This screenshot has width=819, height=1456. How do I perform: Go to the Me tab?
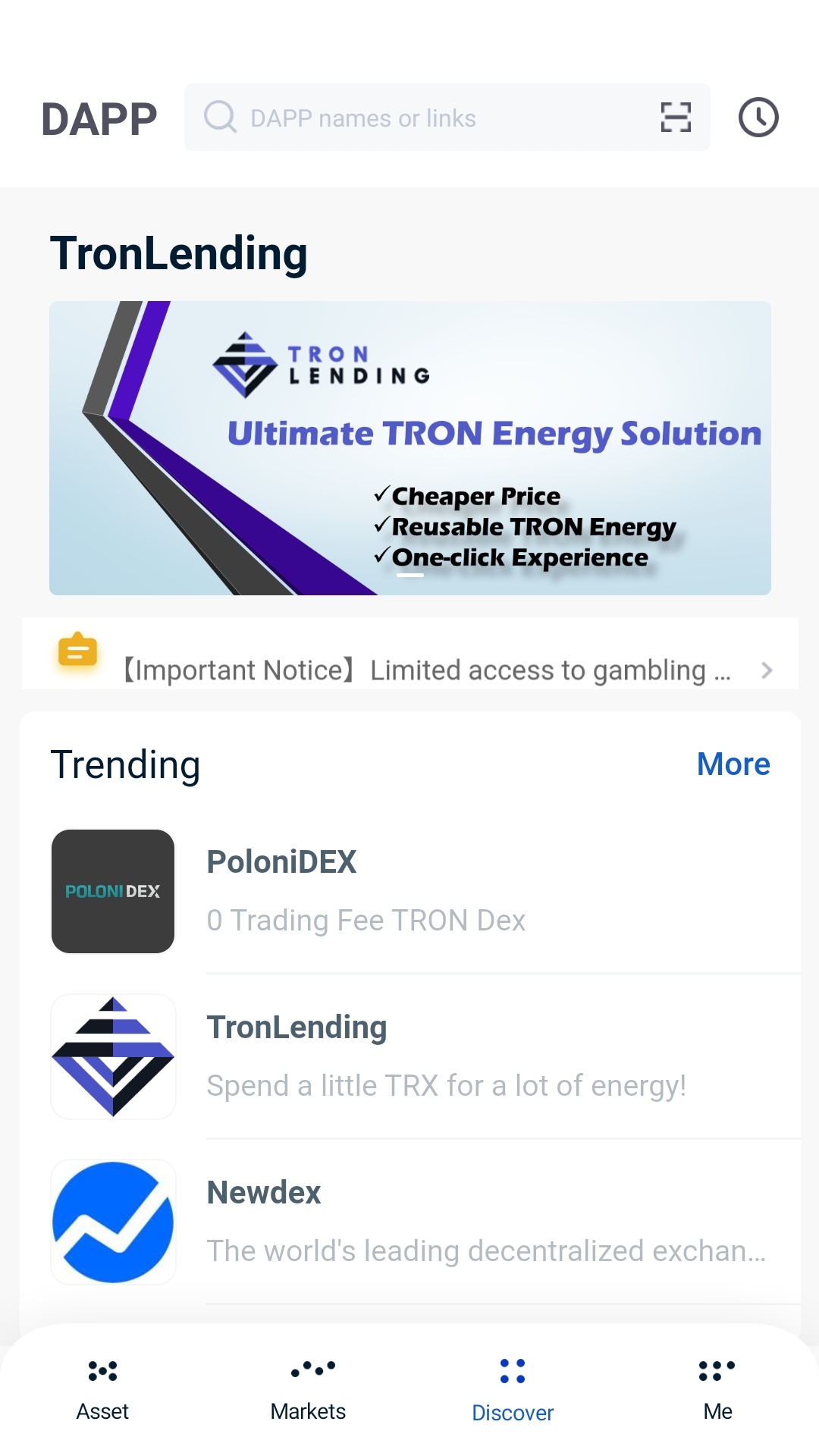[x=717, y=1391]
